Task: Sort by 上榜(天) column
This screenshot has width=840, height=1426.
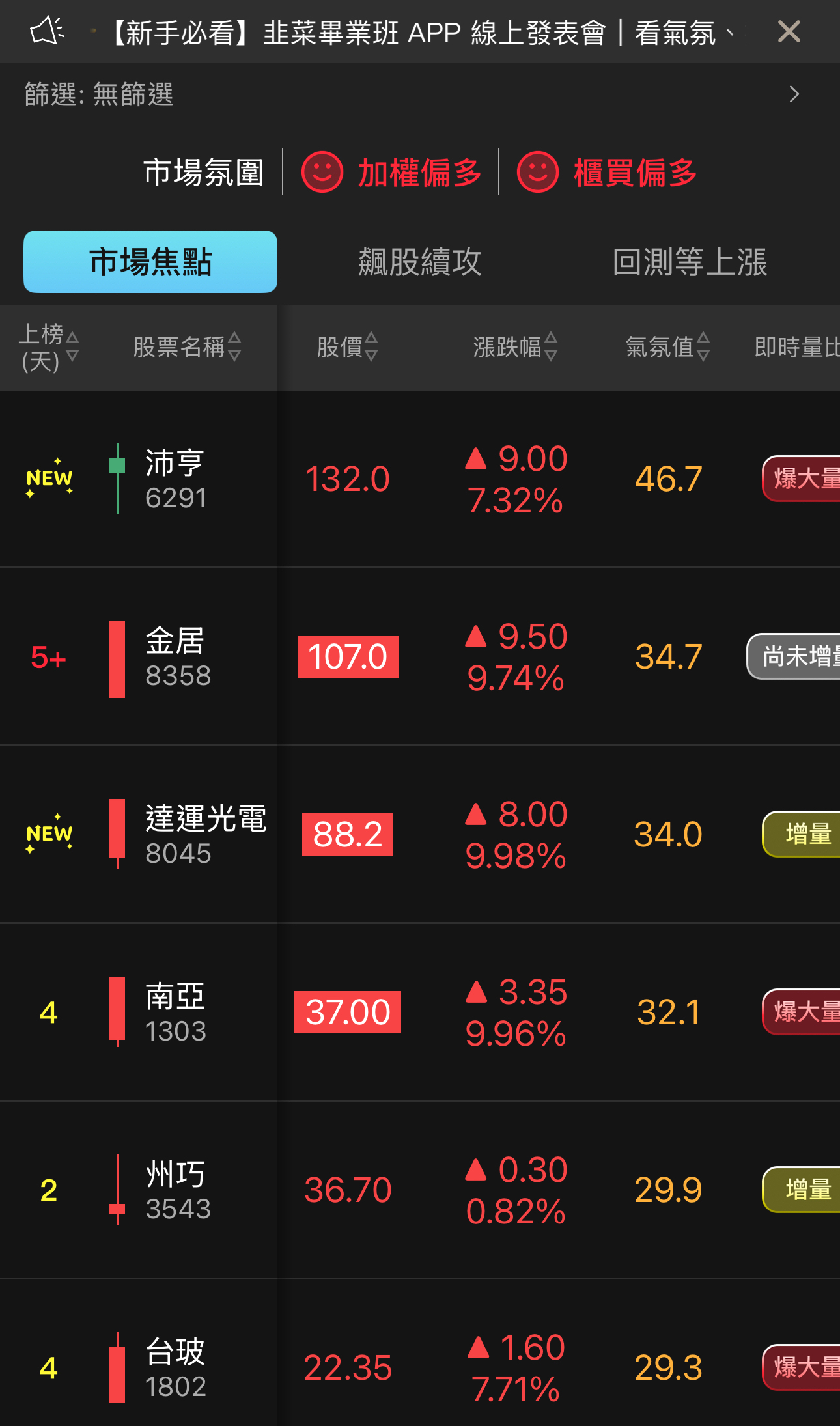Action: click(48, 347)
